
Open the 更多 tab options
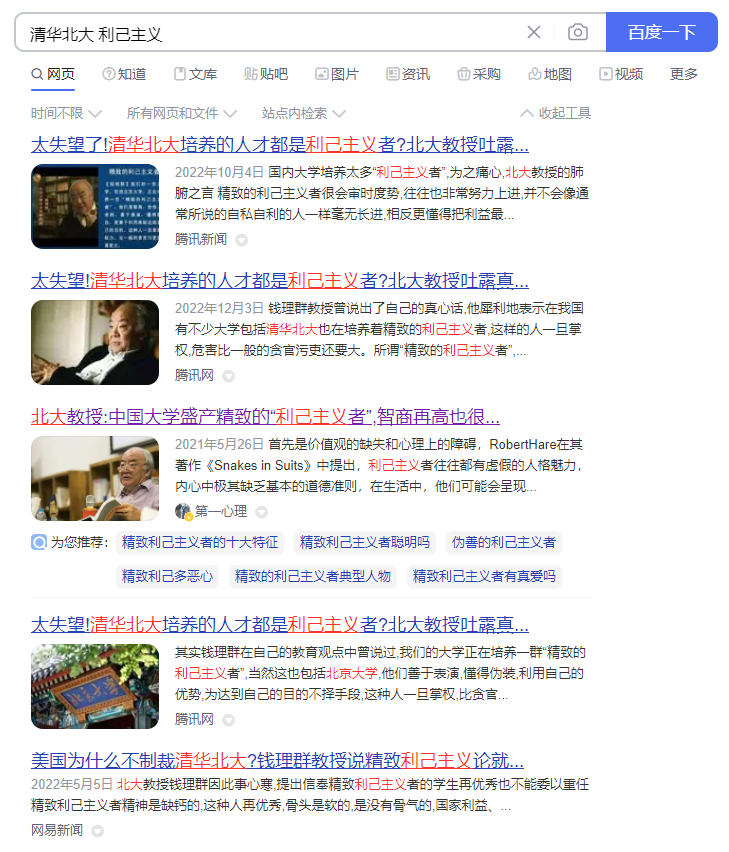tap(683, 74)
